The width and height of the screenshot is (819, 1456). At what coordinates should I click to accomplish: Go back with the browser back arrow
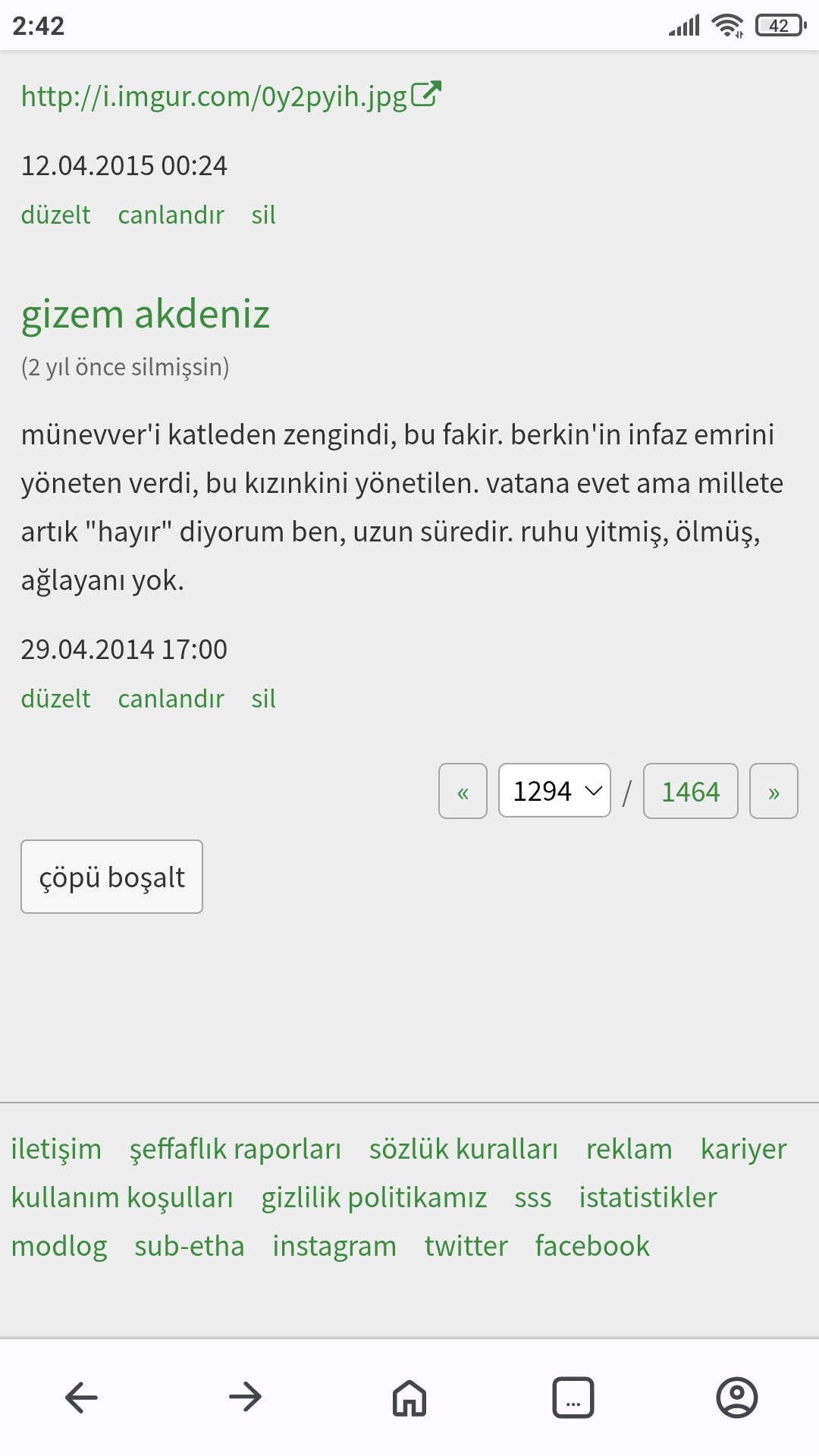pos(82,1397)
